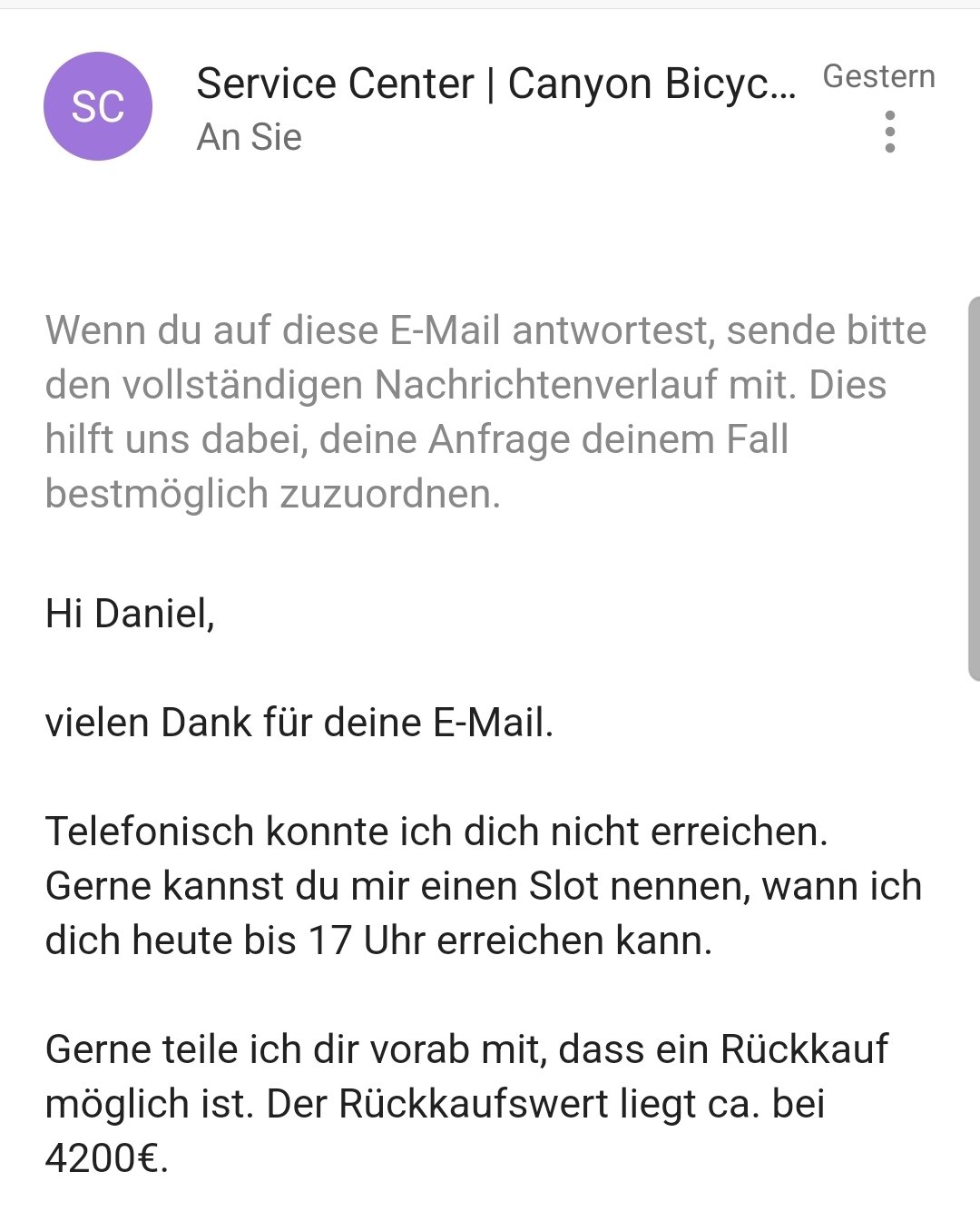Open the email's three-dot overflow menu
980x1221 pixels.
coord(889,133)
